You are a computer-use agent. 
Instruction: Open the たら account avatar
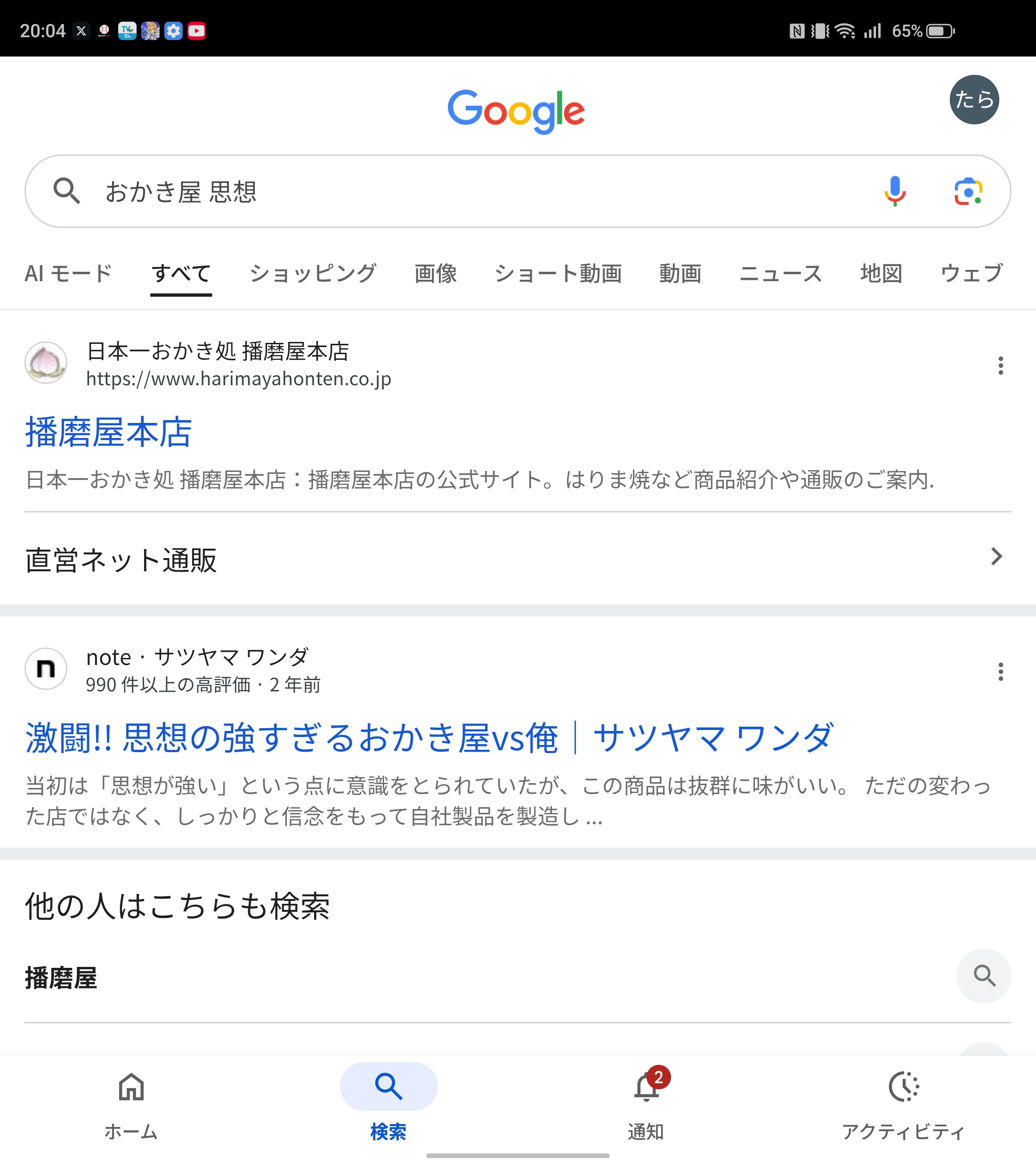click(974, 99)
